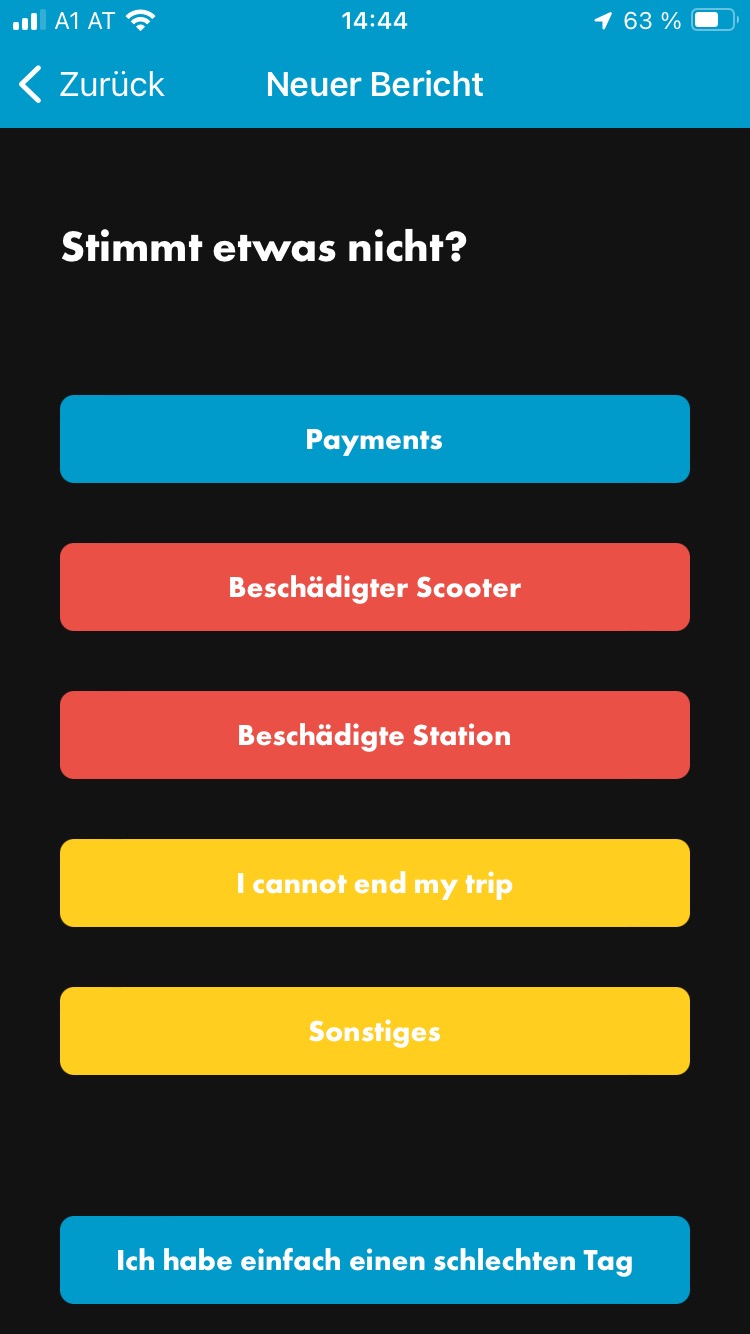Select I cannot end my trip
750x1334 pixels.
point(374,882)
